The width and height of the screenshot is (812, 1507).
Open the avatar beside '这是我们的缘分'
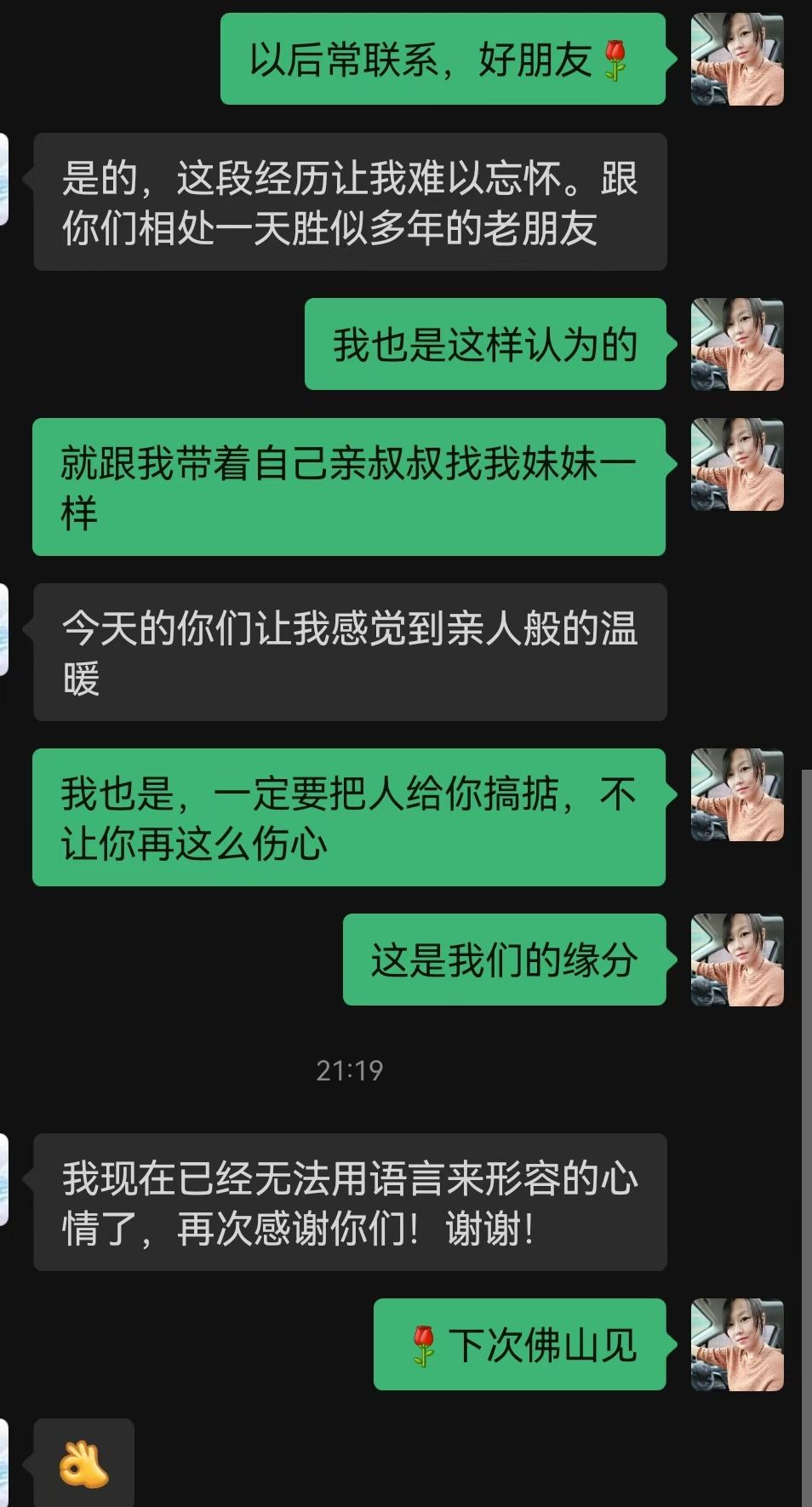tap(737, 960)
